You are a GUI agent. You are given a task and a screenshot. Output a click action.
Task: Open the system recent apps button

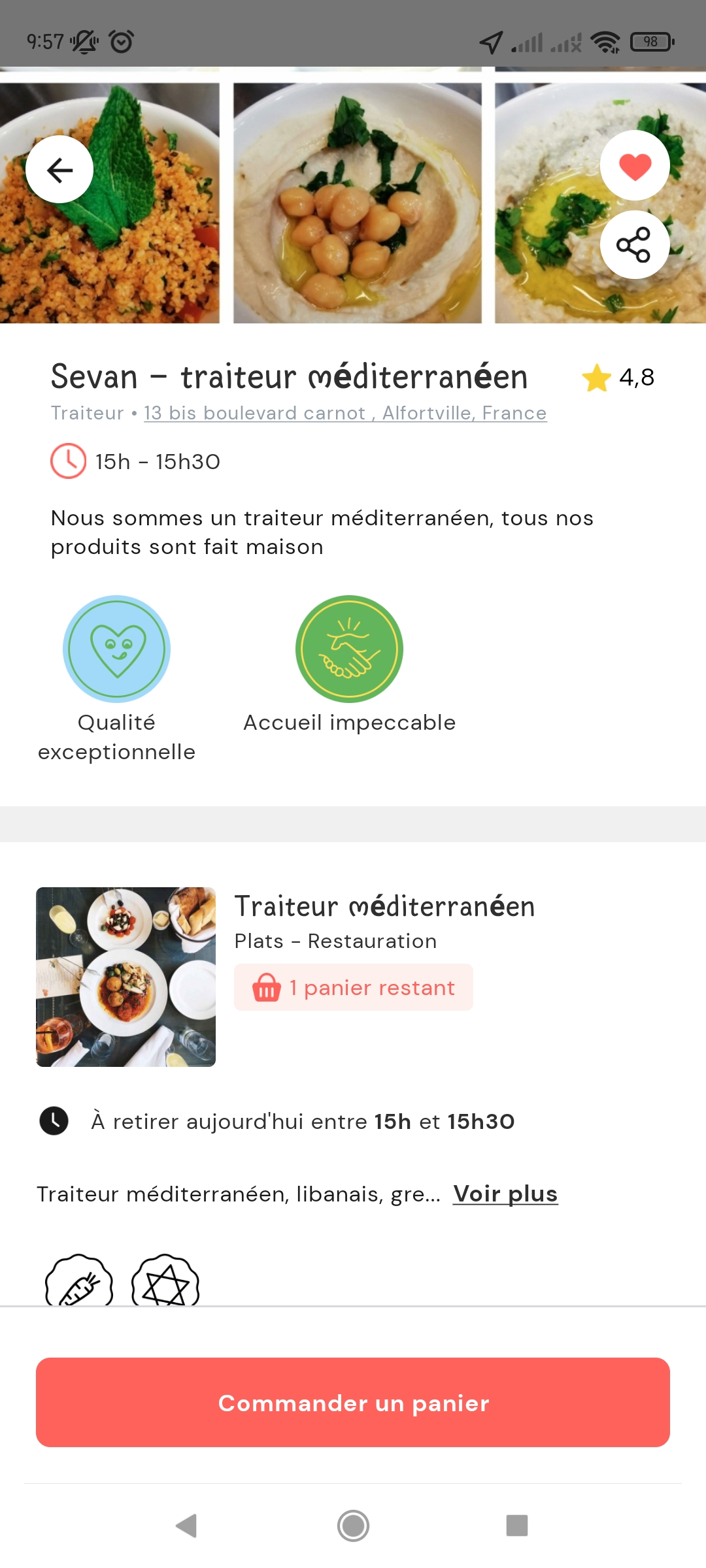tap(516, 1526)
